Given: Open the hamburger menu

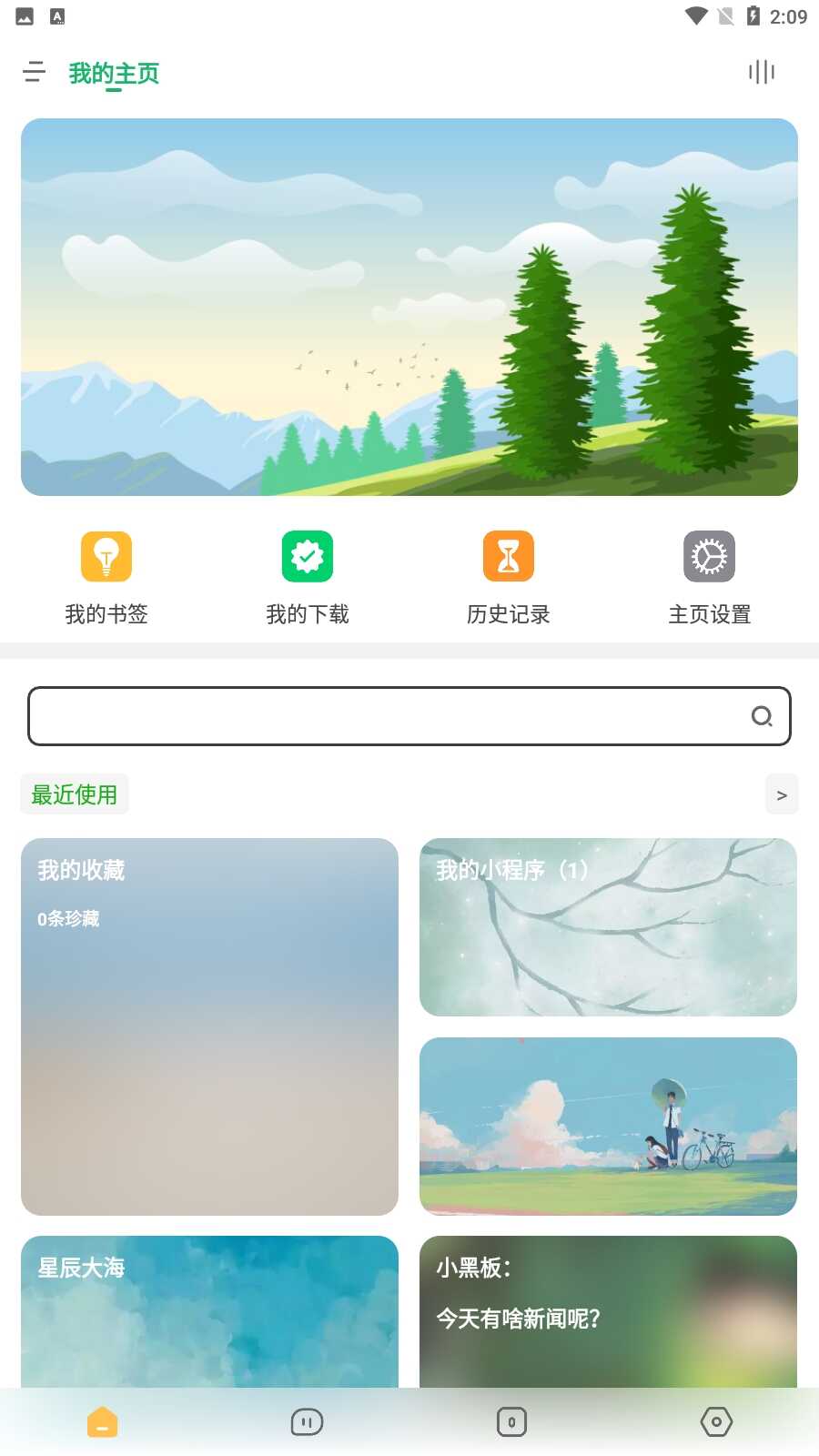Looking at the screenshot, I should tap(34, 72).
